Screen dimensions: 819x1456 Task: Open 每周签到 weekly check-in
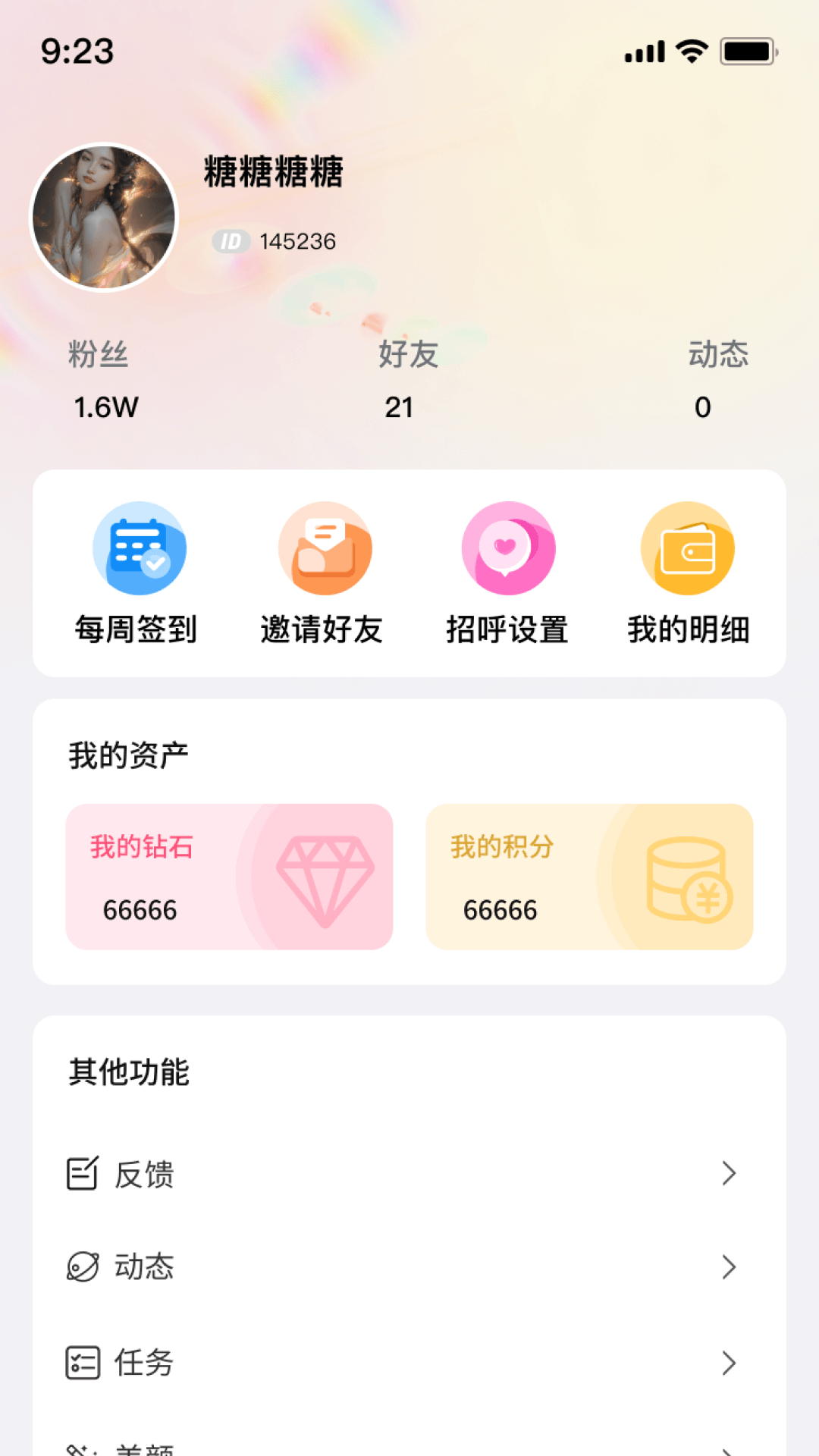pyautogui.click(x=137, y=574)
